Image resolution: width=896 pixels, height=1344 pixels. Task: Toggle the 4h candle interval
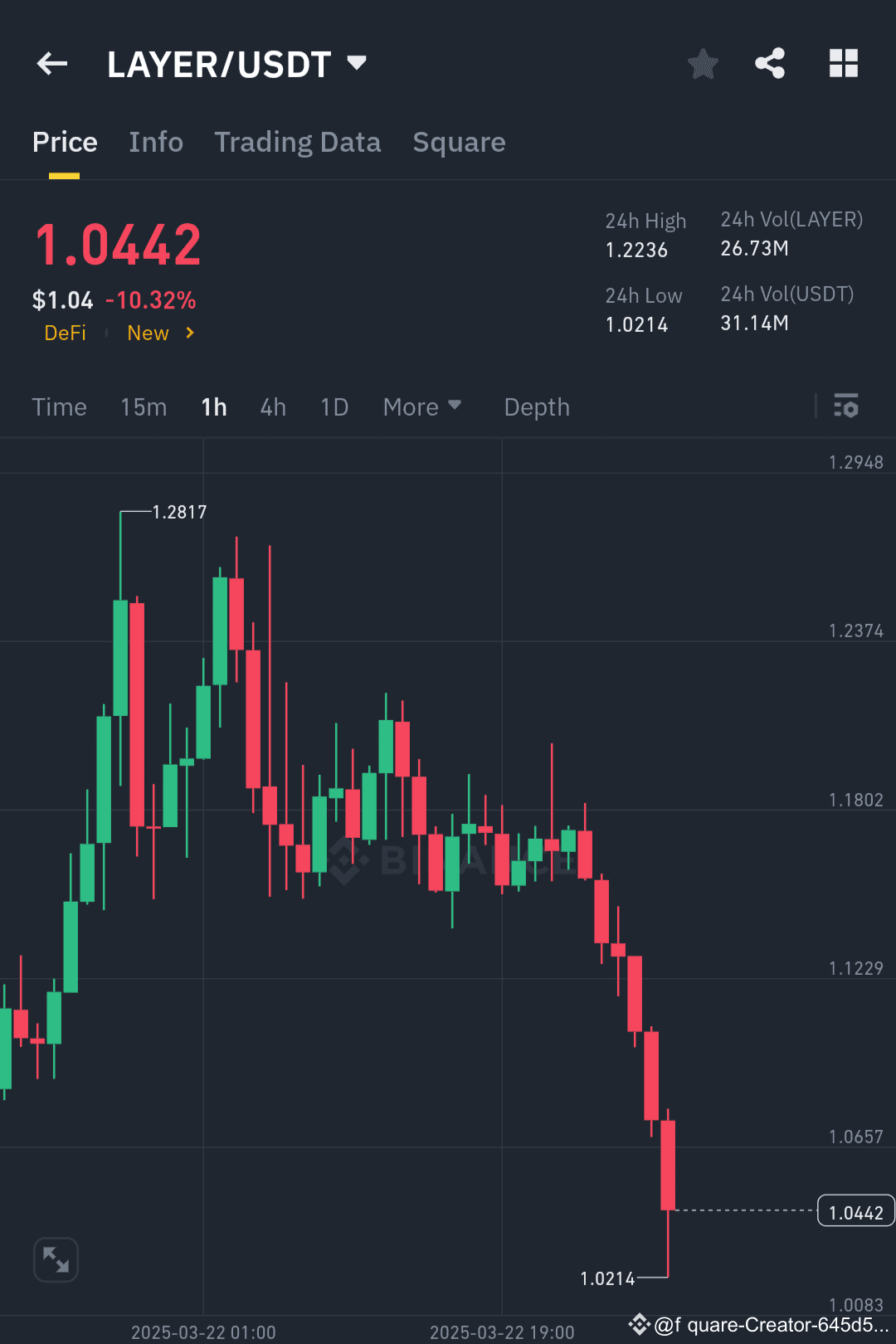pos(272,407)
